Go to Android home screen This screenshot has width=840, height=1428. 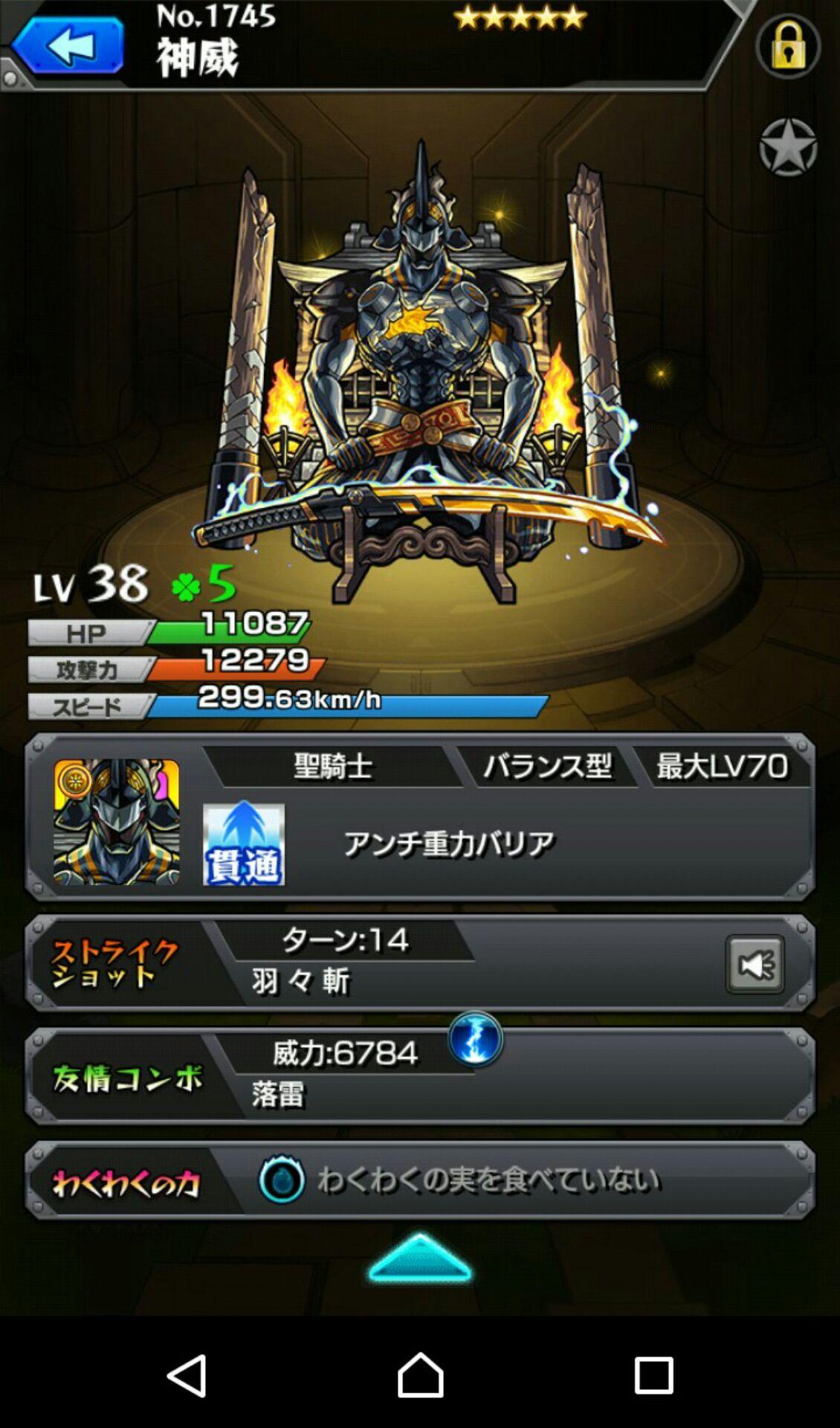click(420, 1374)
